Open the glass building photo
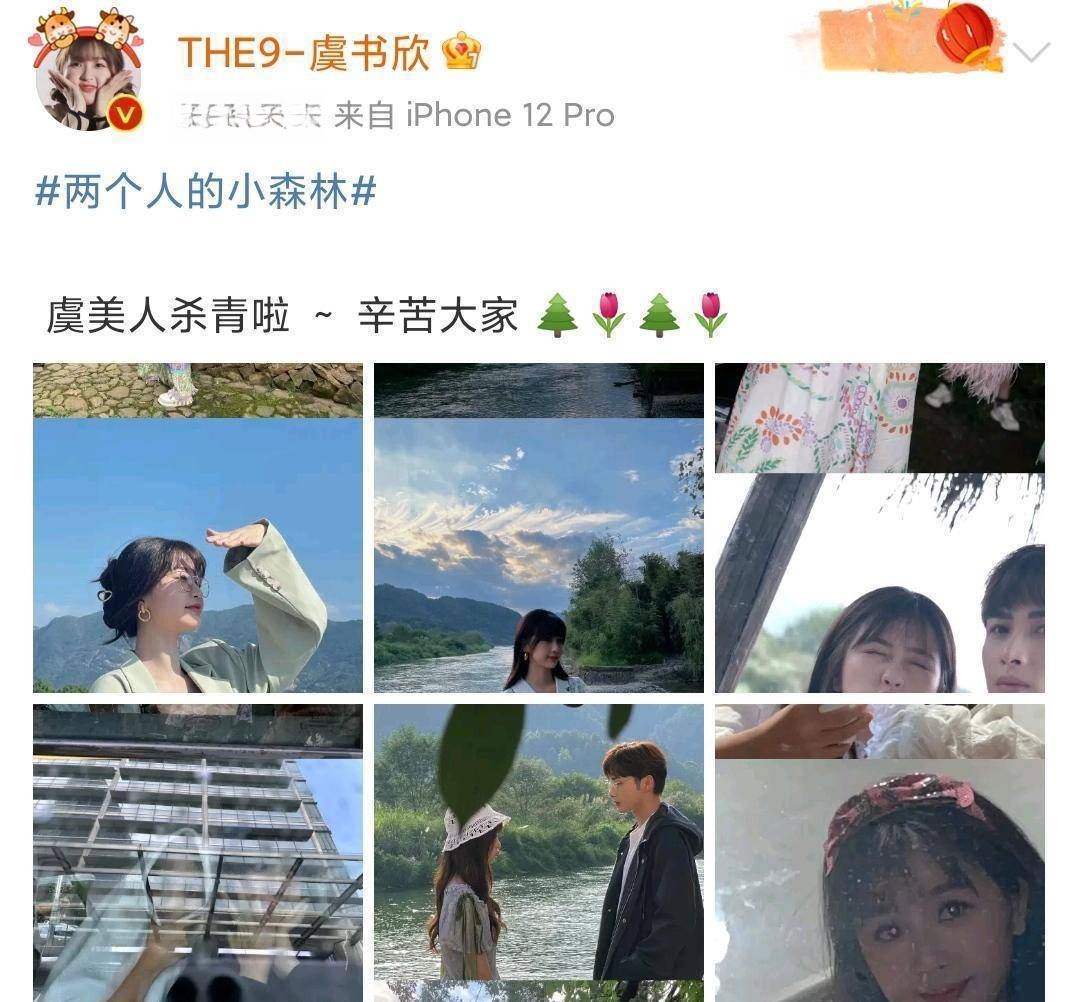Image resolution: width=1080 pixels, height=1002 pixels. click(197, 850)
